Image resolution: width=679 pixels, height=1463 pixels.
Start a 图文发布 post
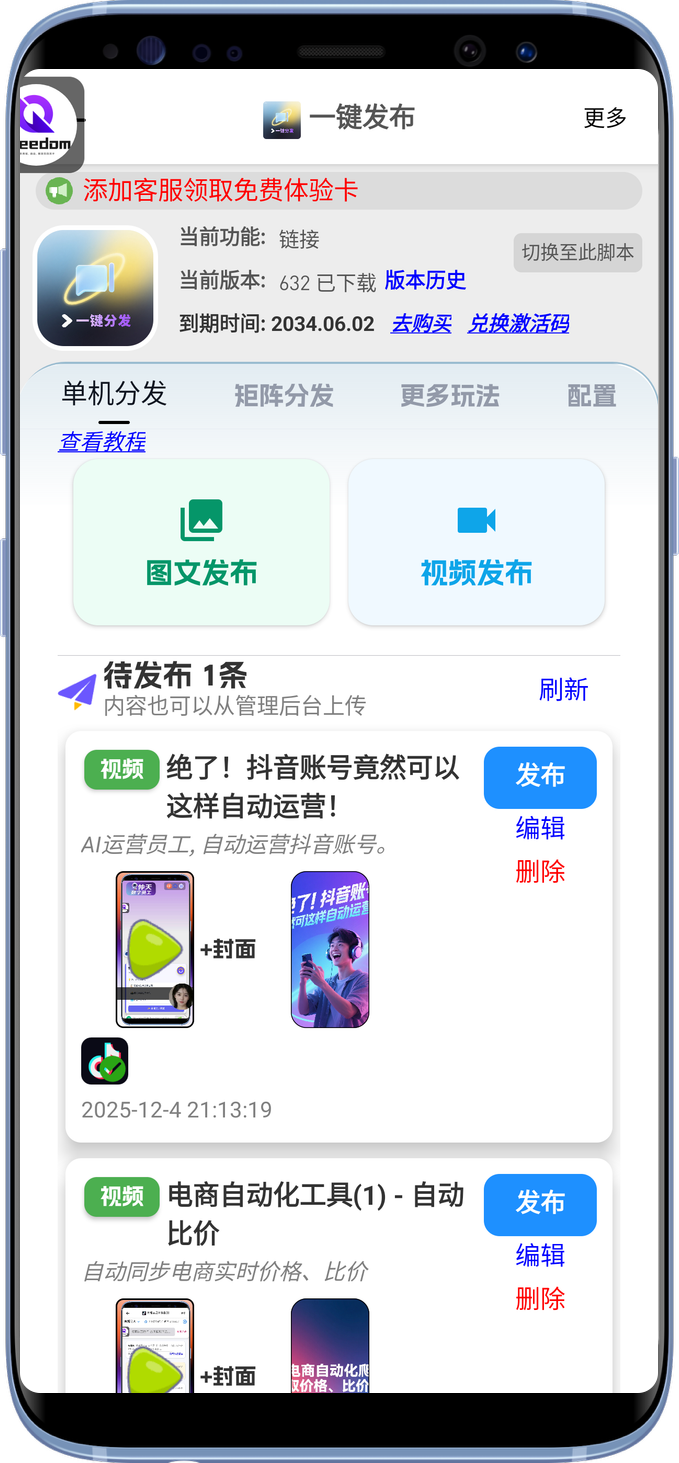point(202,543)
